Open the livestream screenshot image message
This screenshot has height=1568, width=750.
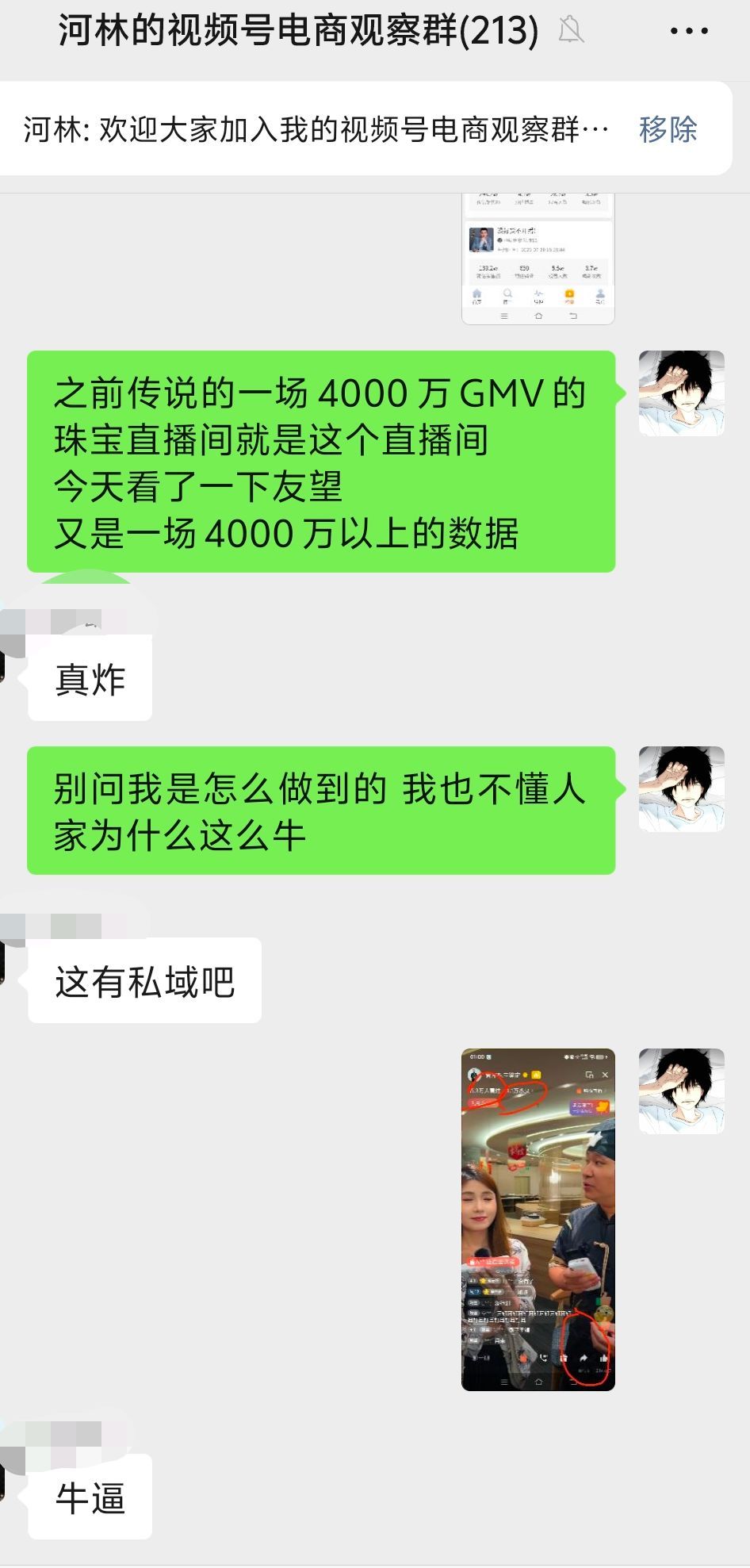point(538,1220)
